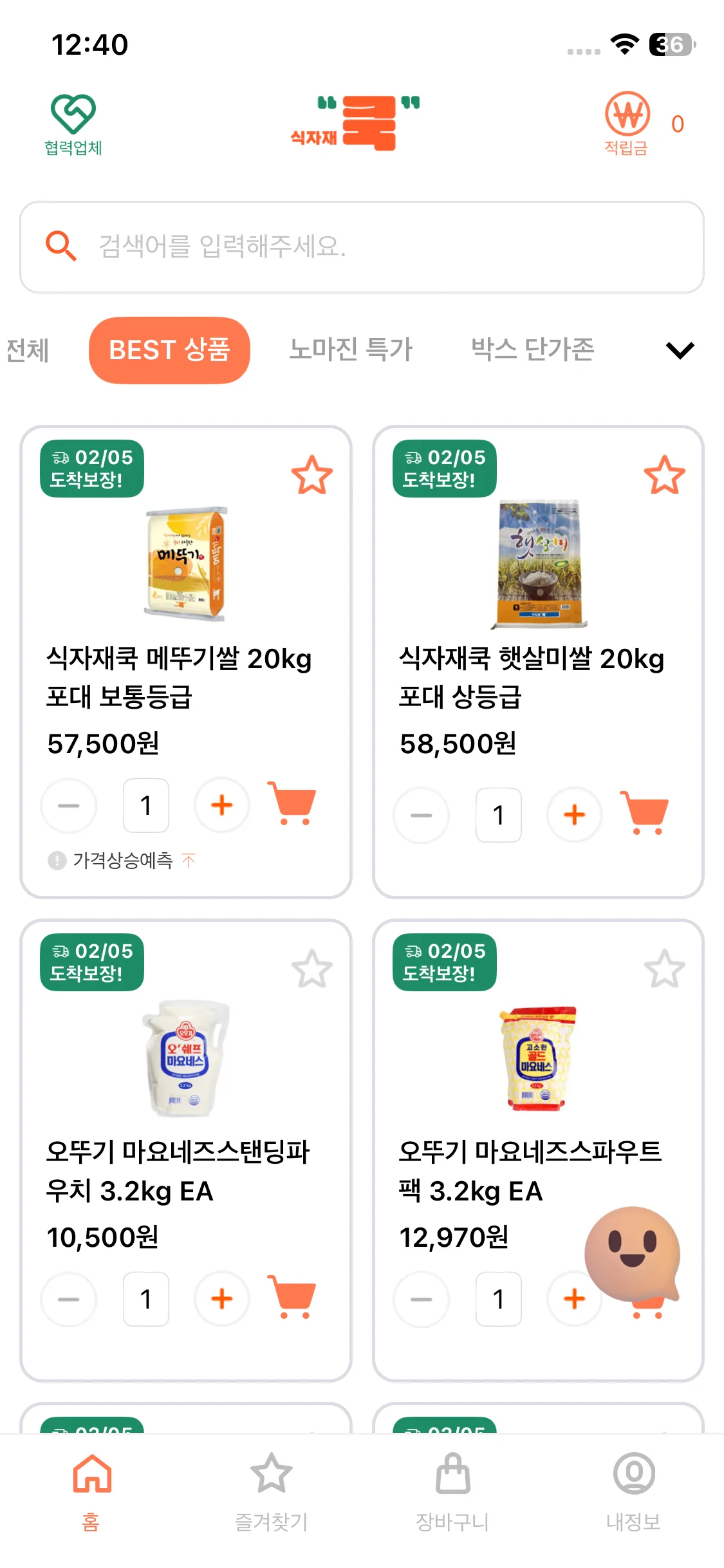This screenshot has width=724, height=1568.
Task: Select the 노마진 특가 tab
Action: pyautogui.click(x=350, y=350)
